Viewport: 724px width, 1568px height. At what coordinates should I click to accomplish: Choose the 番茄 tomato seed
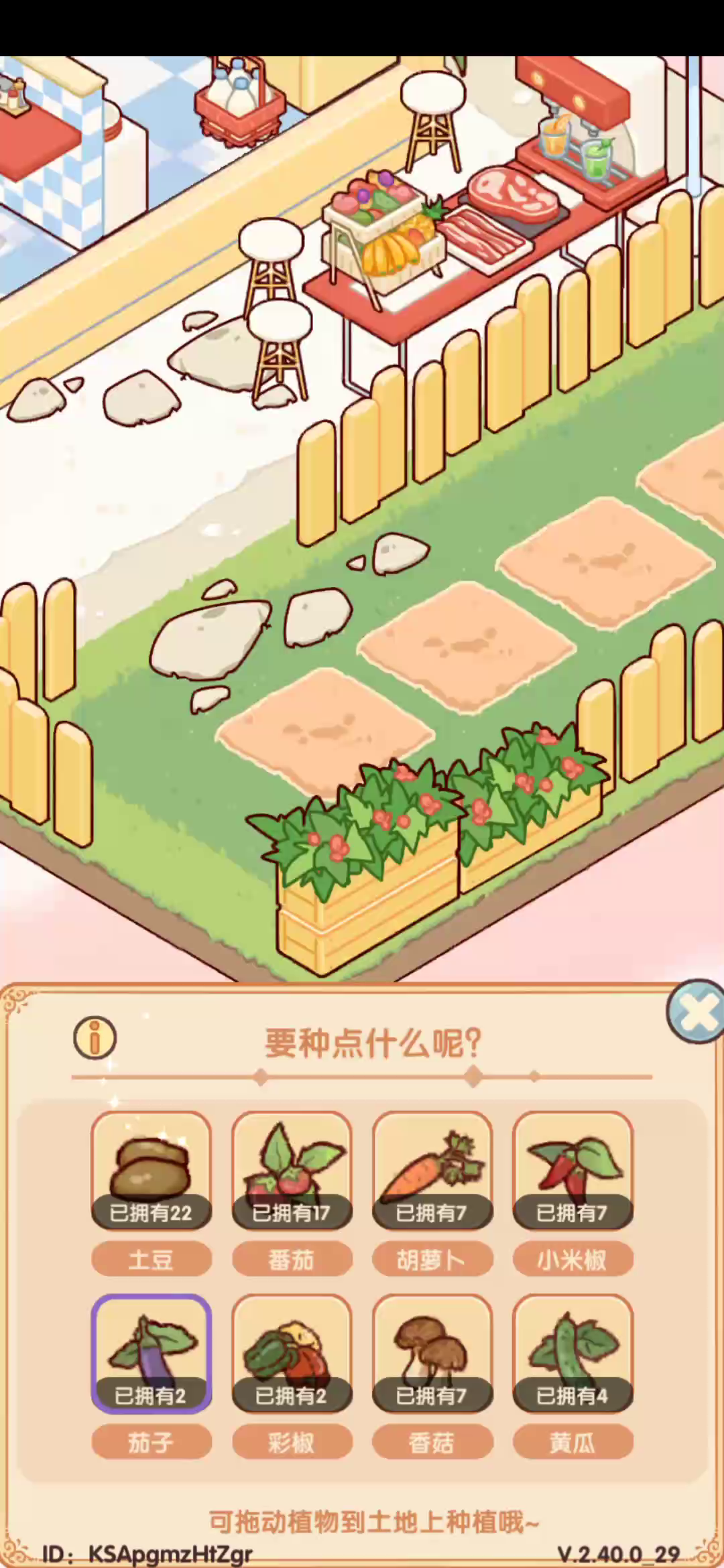coord(292,1171)
